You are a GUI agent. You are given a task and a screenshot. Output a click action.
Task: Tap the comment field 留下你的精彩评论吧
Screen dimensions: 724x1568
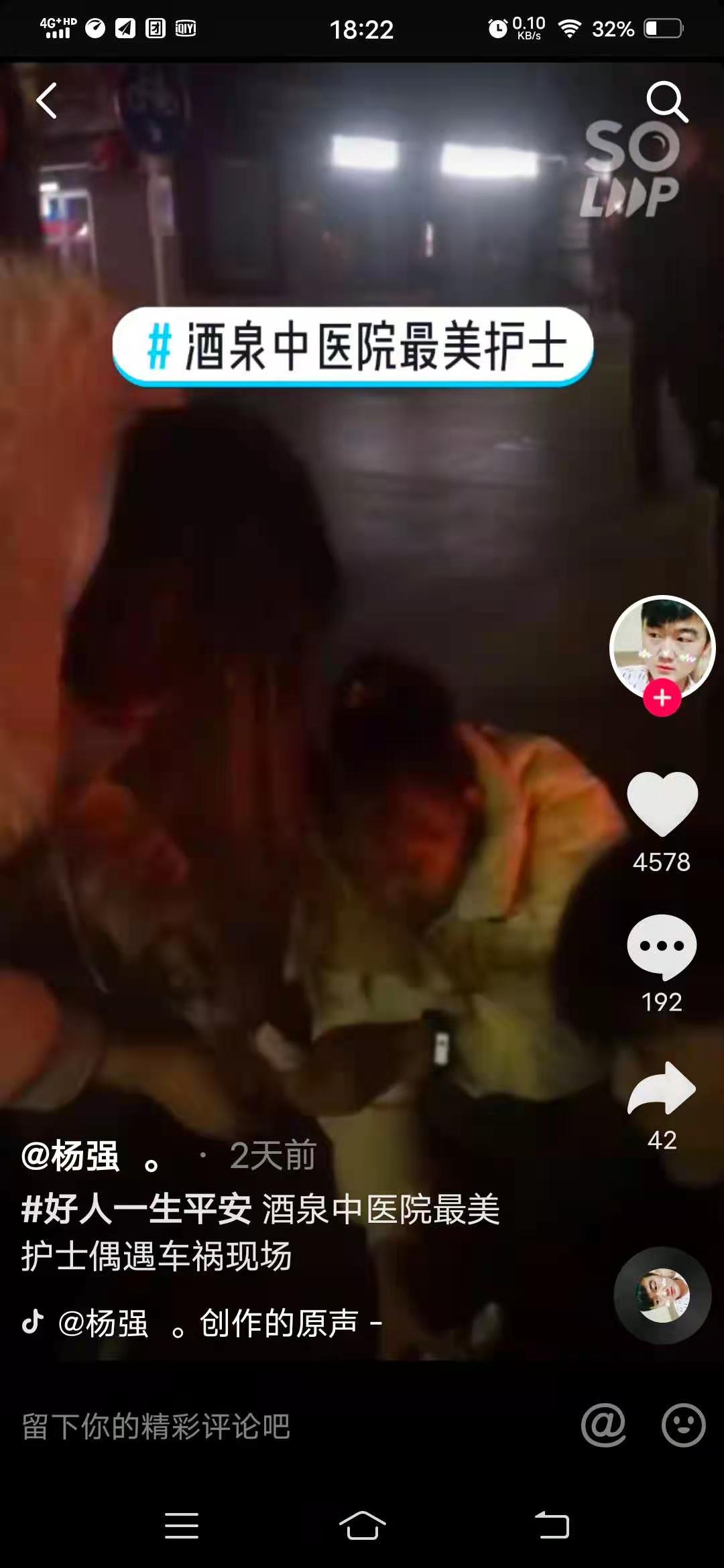[156, 1426]
